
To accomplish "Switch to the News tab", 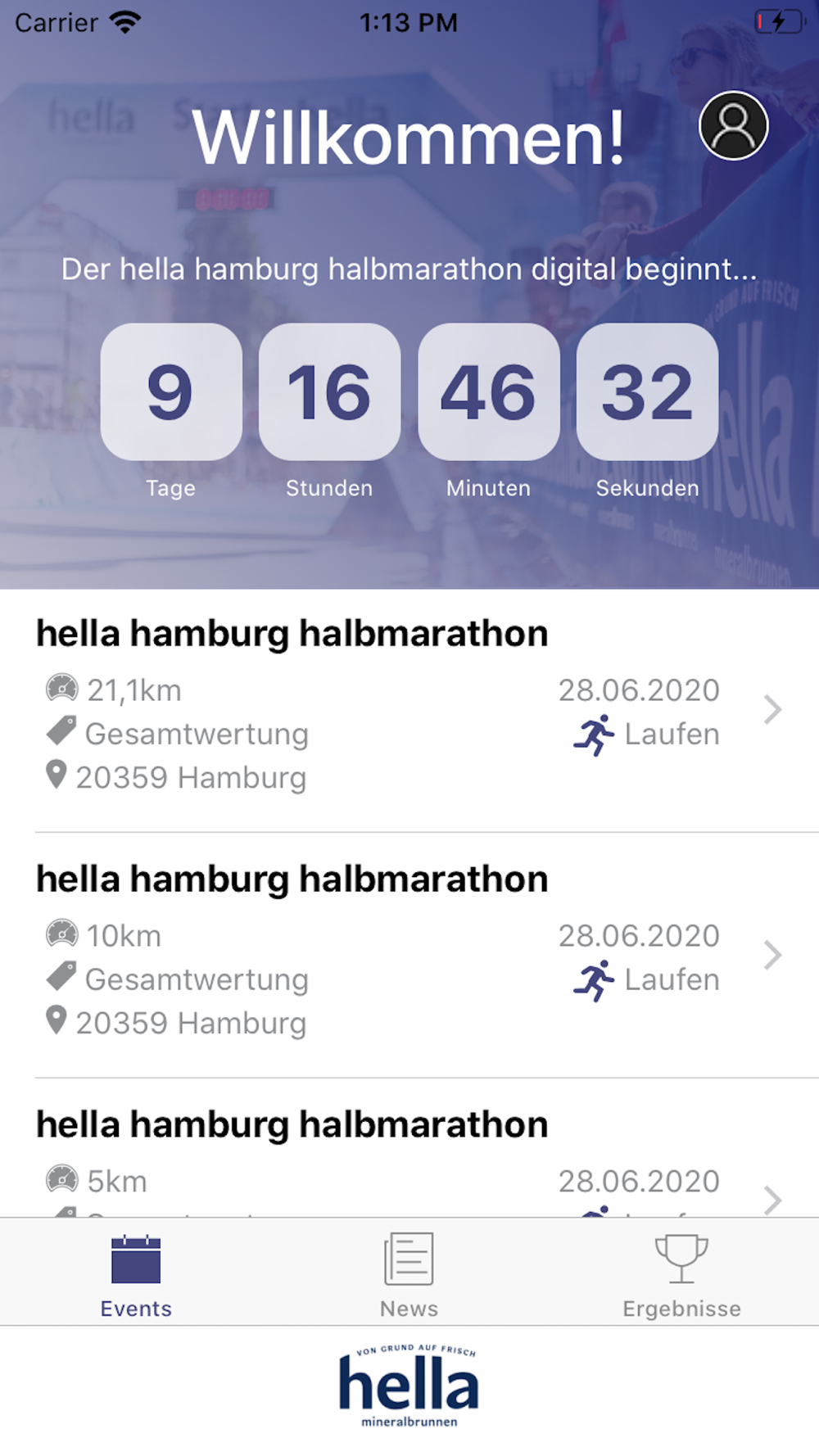I will [x=409, y=1274].
